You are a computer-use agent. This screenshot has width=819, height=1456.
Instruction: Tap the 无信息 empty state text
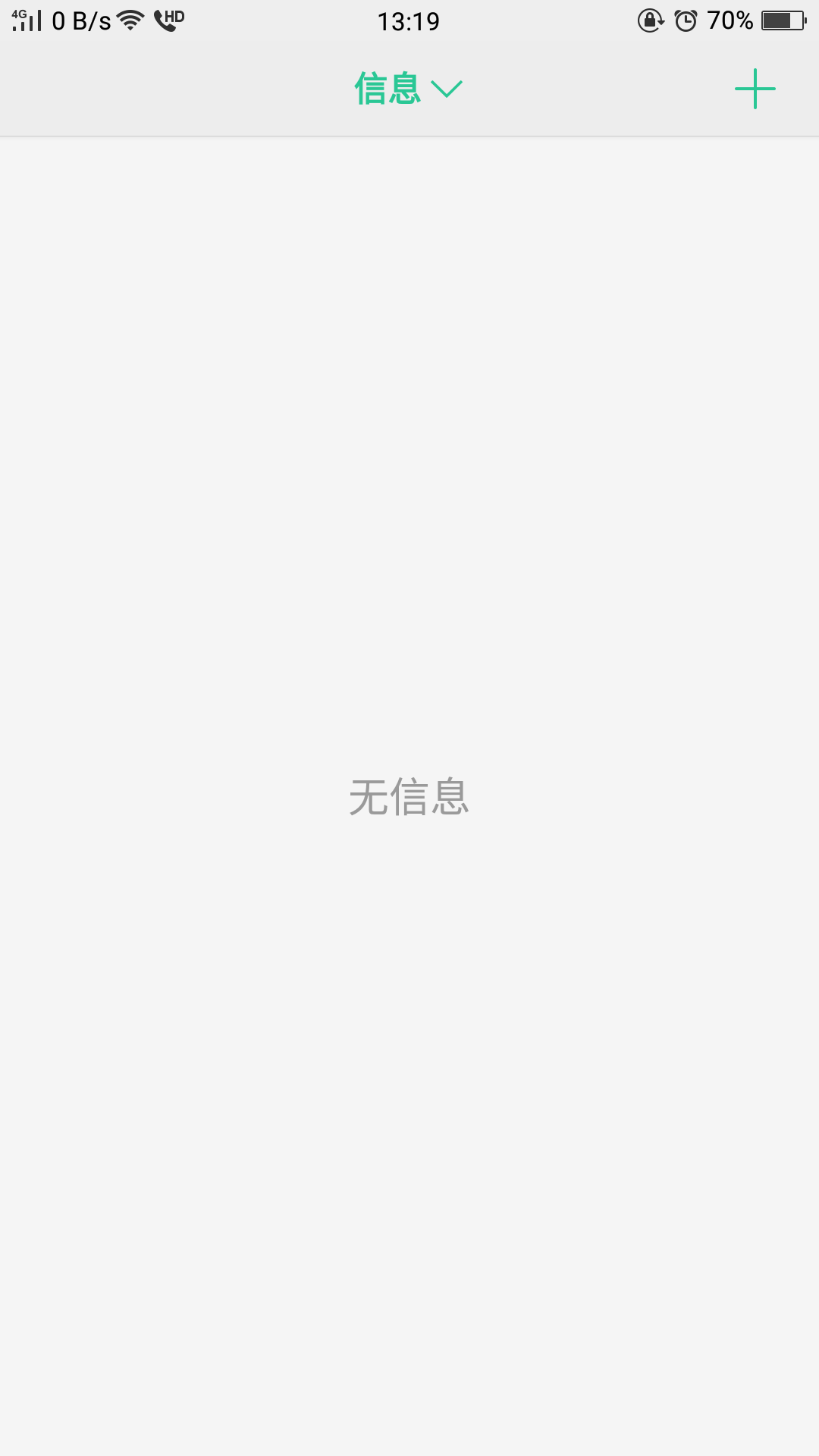409,798
